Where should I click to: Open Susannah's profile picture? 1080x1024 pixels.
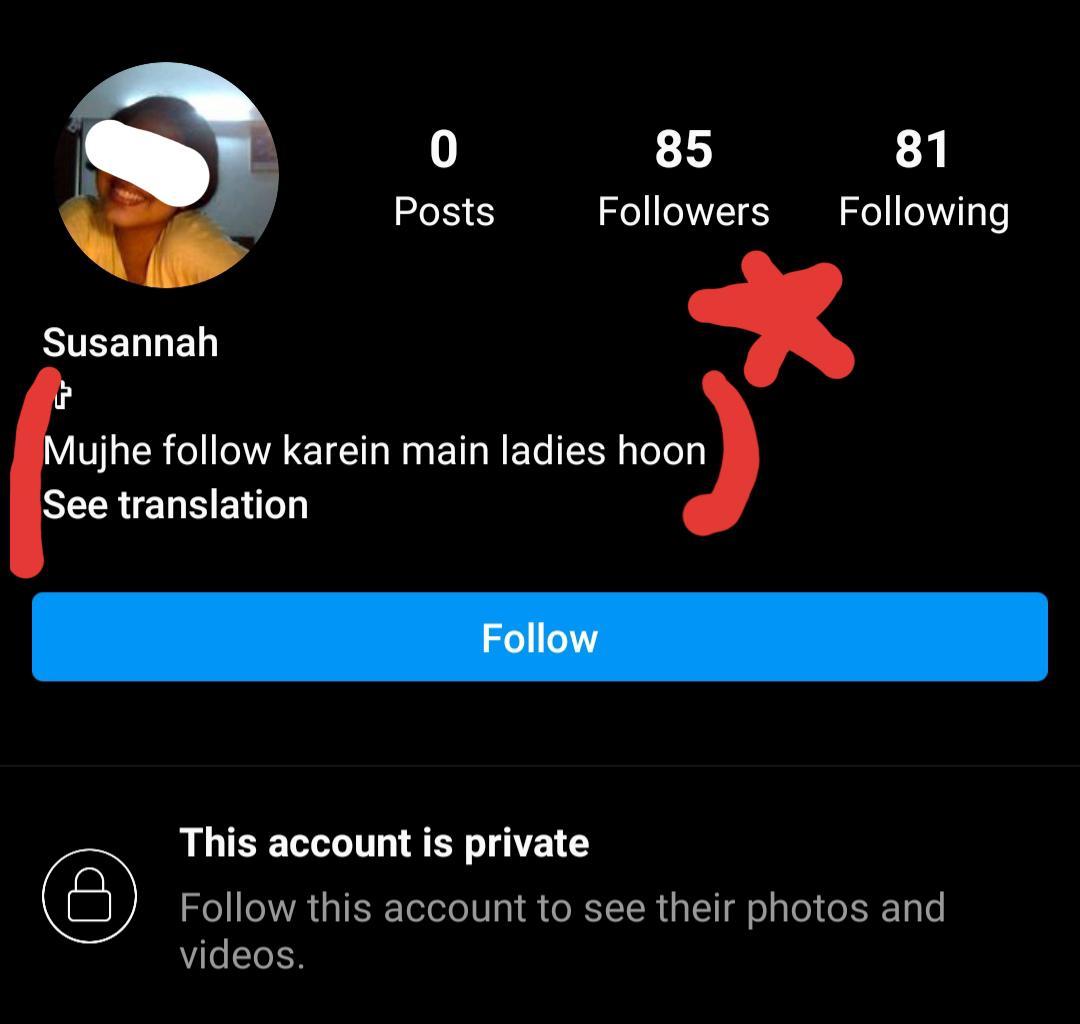click(166, 176)
